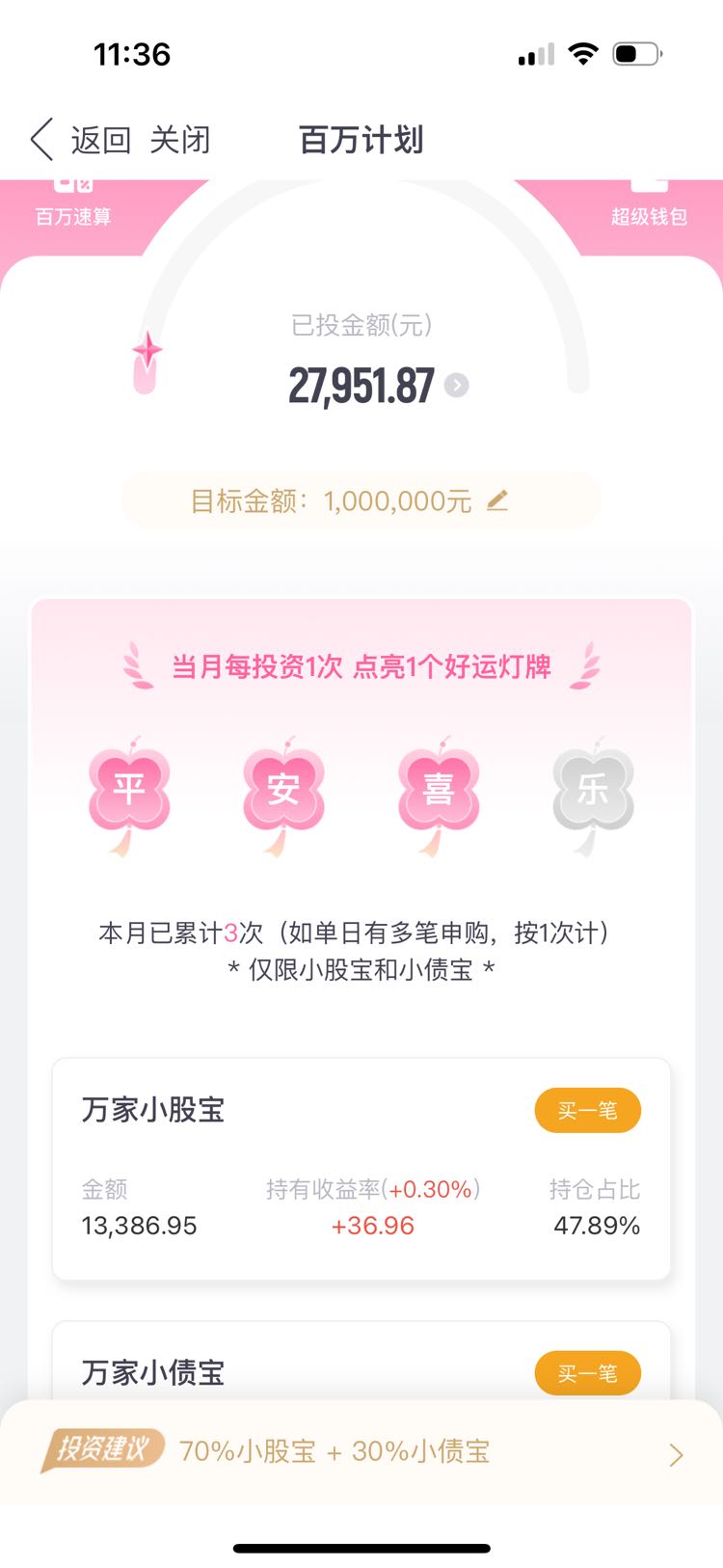View details arrow beside 27,951.87
Viewport: 723px width, 1568px height.
(x=457, y=386)
